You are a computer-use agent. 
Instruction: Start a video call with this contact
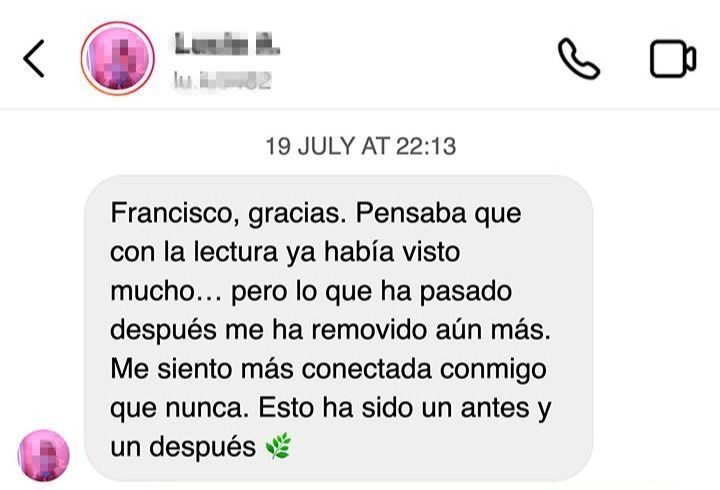coord(672,59)
